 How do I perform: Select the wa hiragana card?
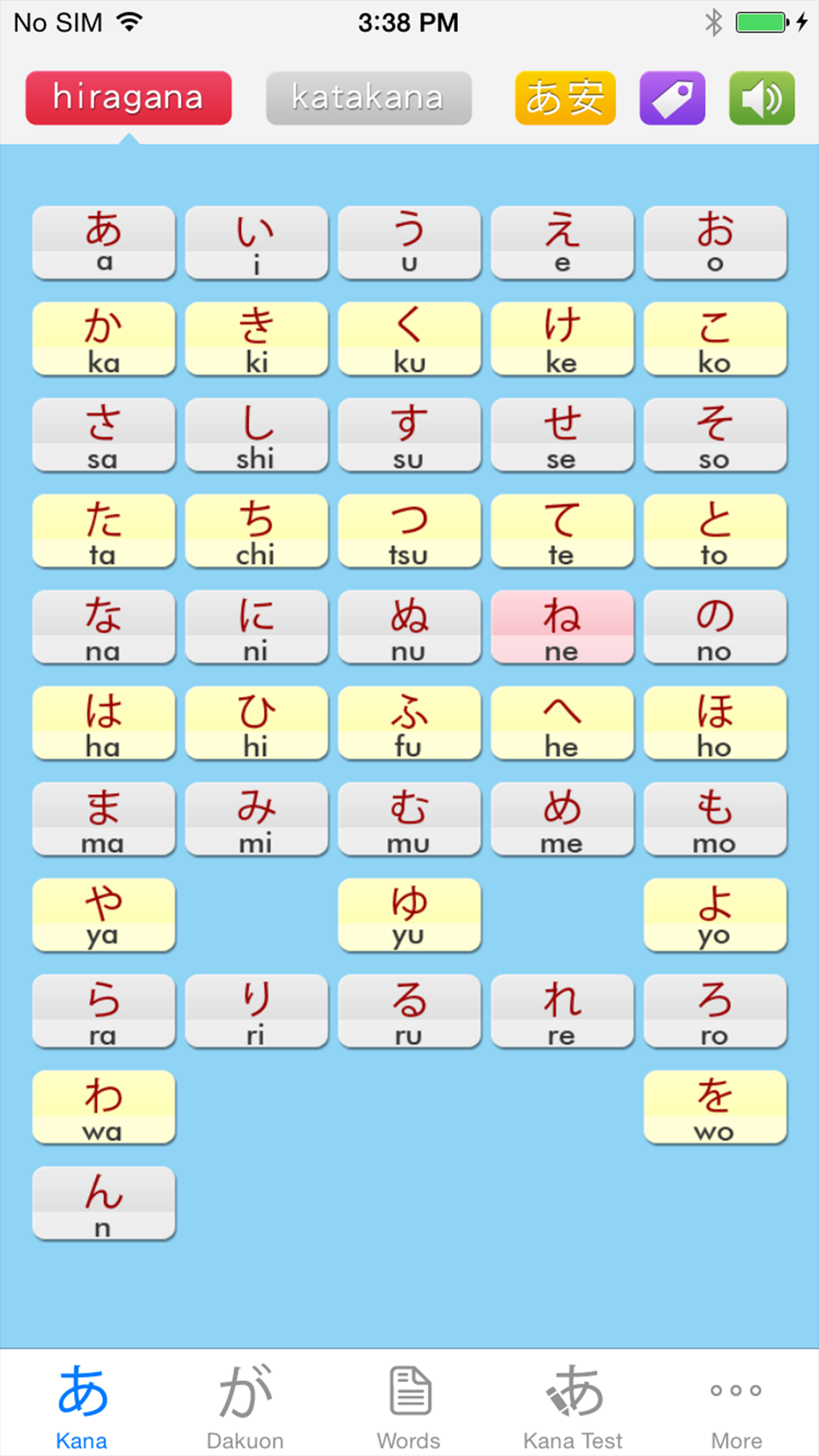104,1107
